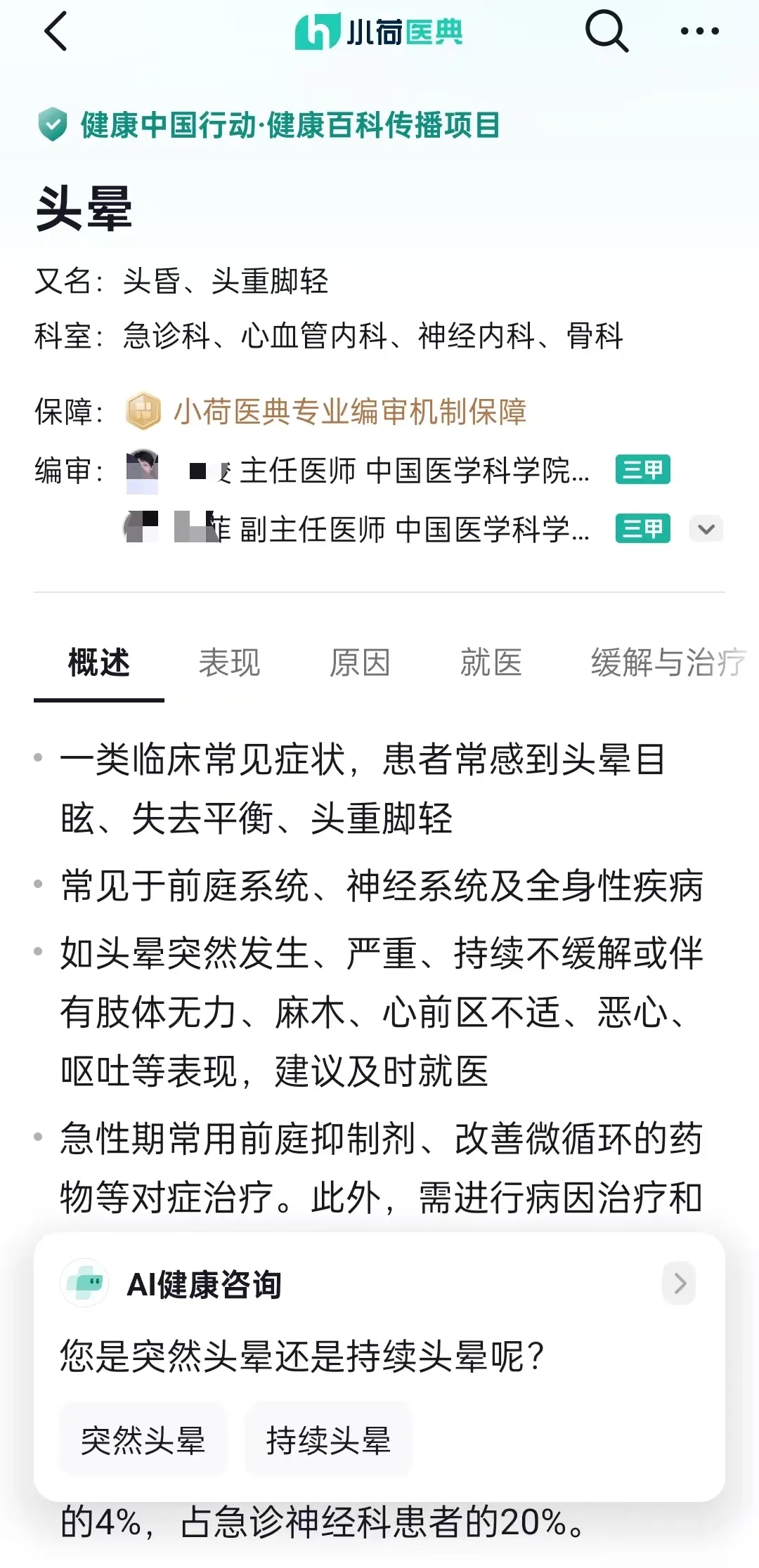
Task: Open the 主任医师 reviewer profile
Action: [x=413, y=471]
